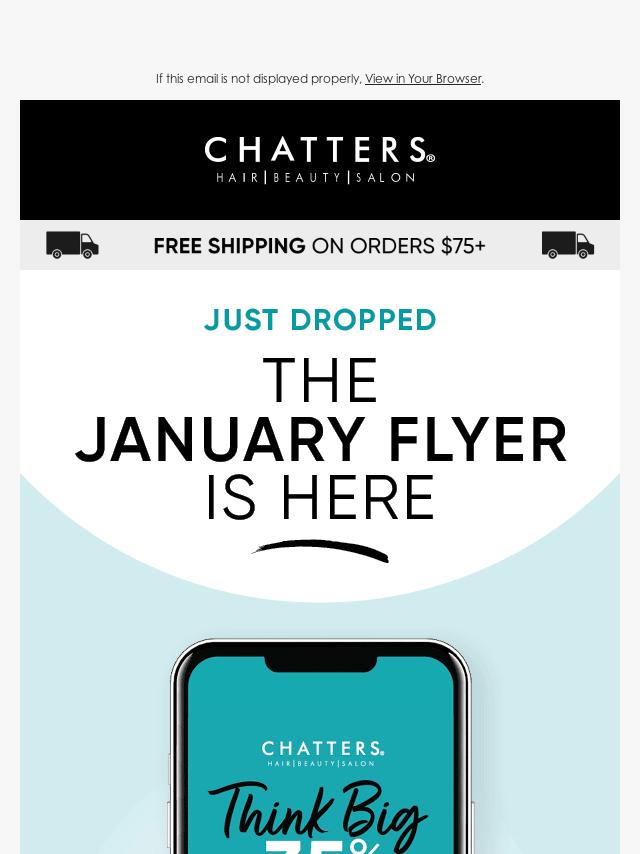The image size is (640, 854).
Task: Open the free shipping on orders $75+ banner
Action: [x=320, y=245]
